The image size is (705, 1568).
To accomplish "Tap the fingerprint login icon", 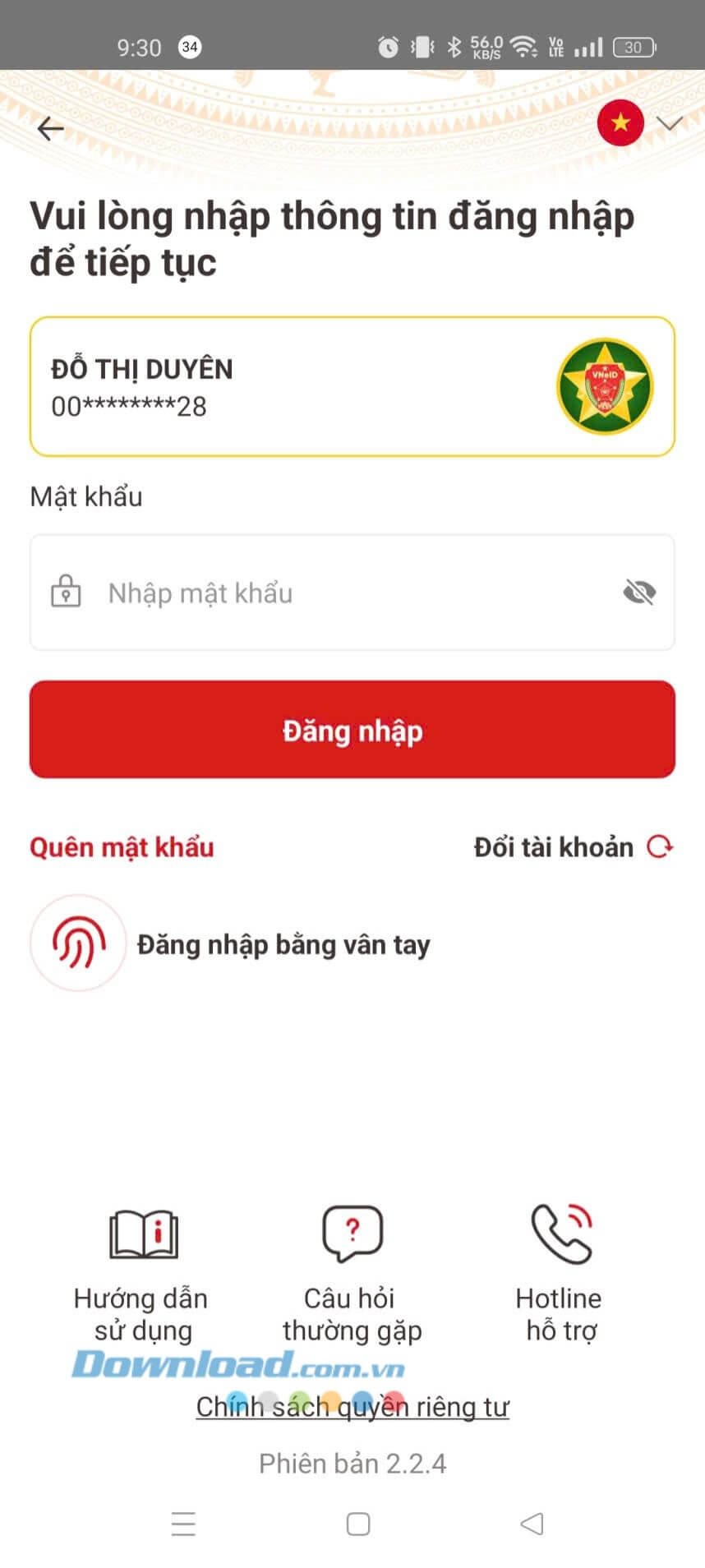I will pos(78,943).
